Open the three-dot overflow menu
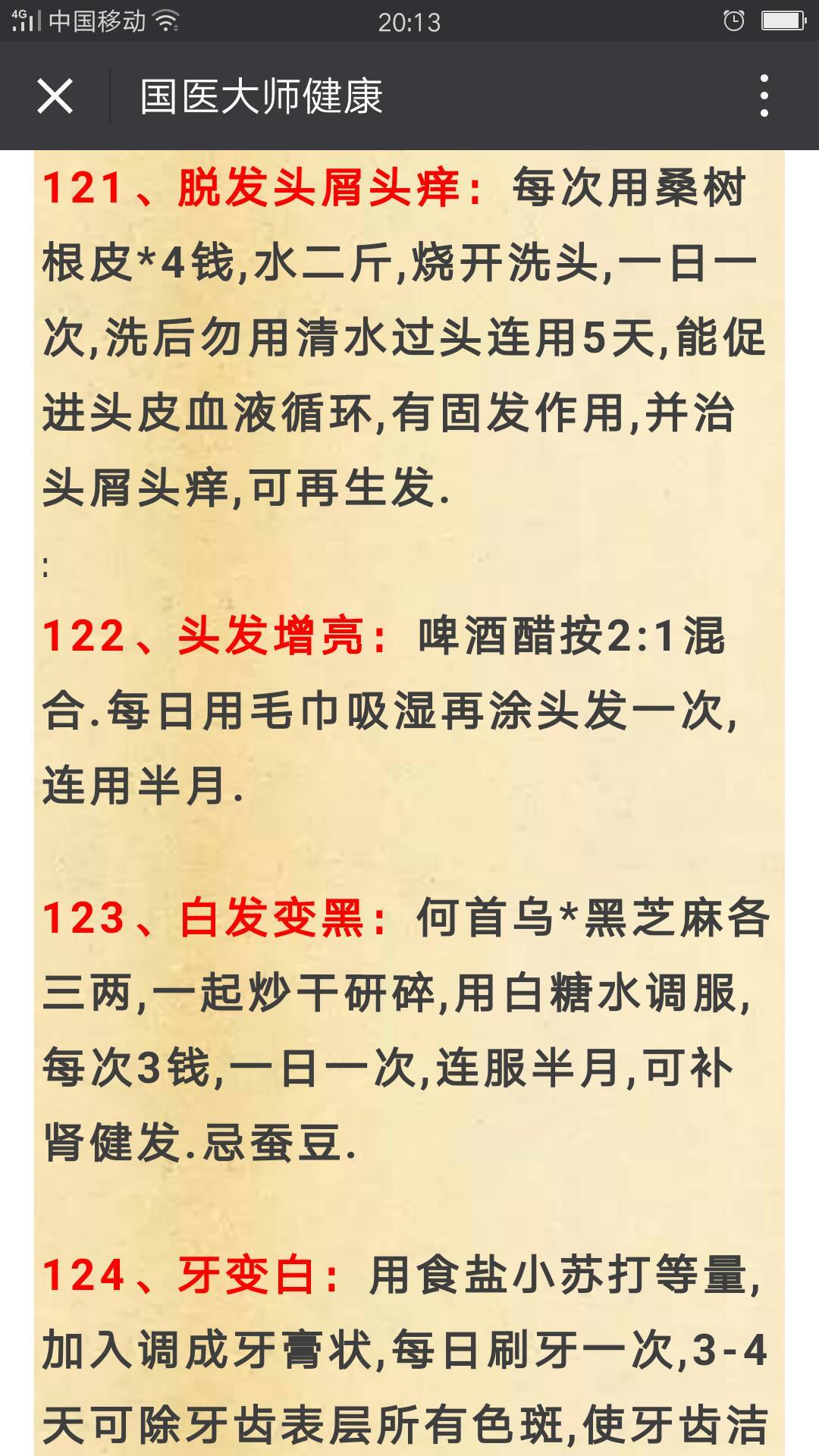819x1456 pixels. pos(764,96)
